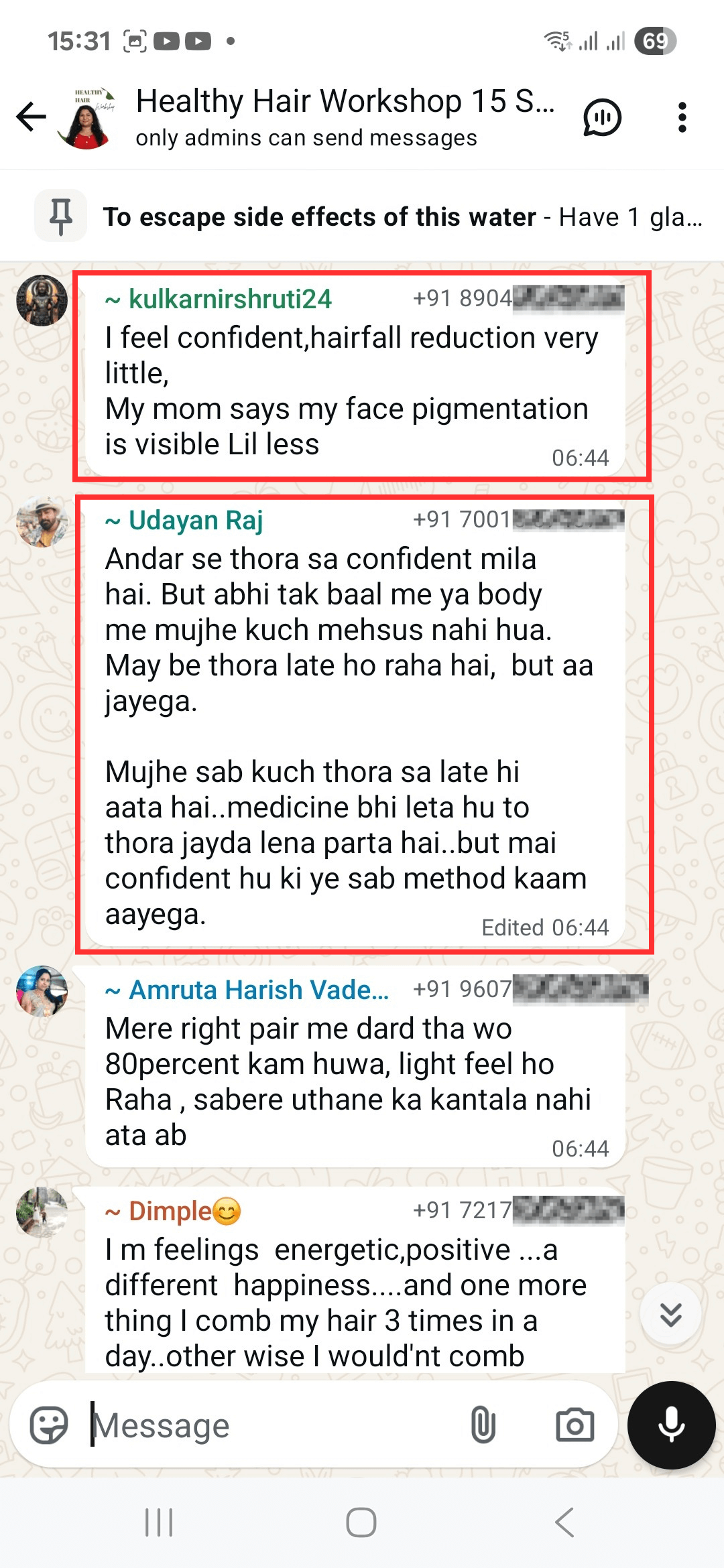Image resolution: width=724 pixels, height=1568 pixels.
Task: View Amruta Harish Vade's profile picture
Action: [42, 991]
